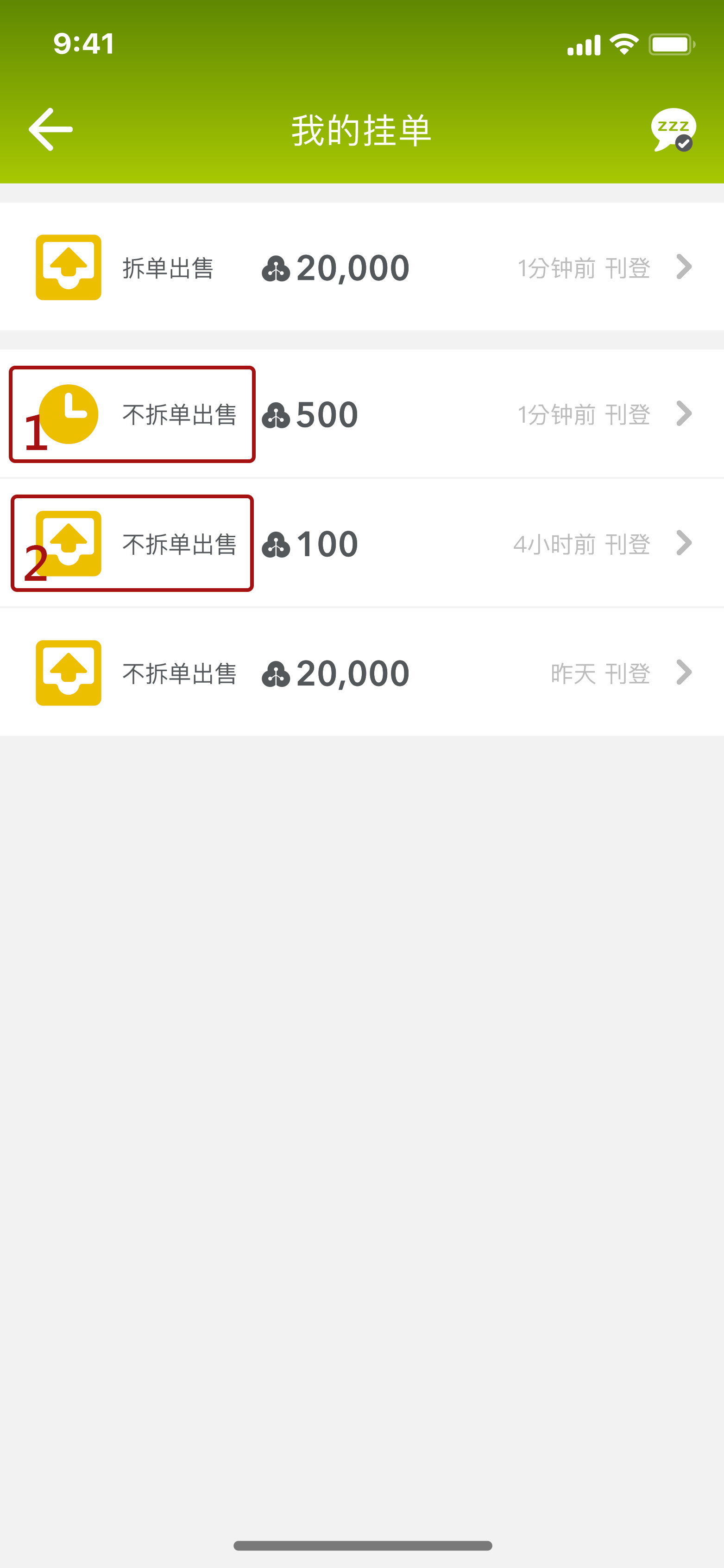Open the 拆单出售 20,000 listing
The image size is (724, 1568).
pos(362,267)
